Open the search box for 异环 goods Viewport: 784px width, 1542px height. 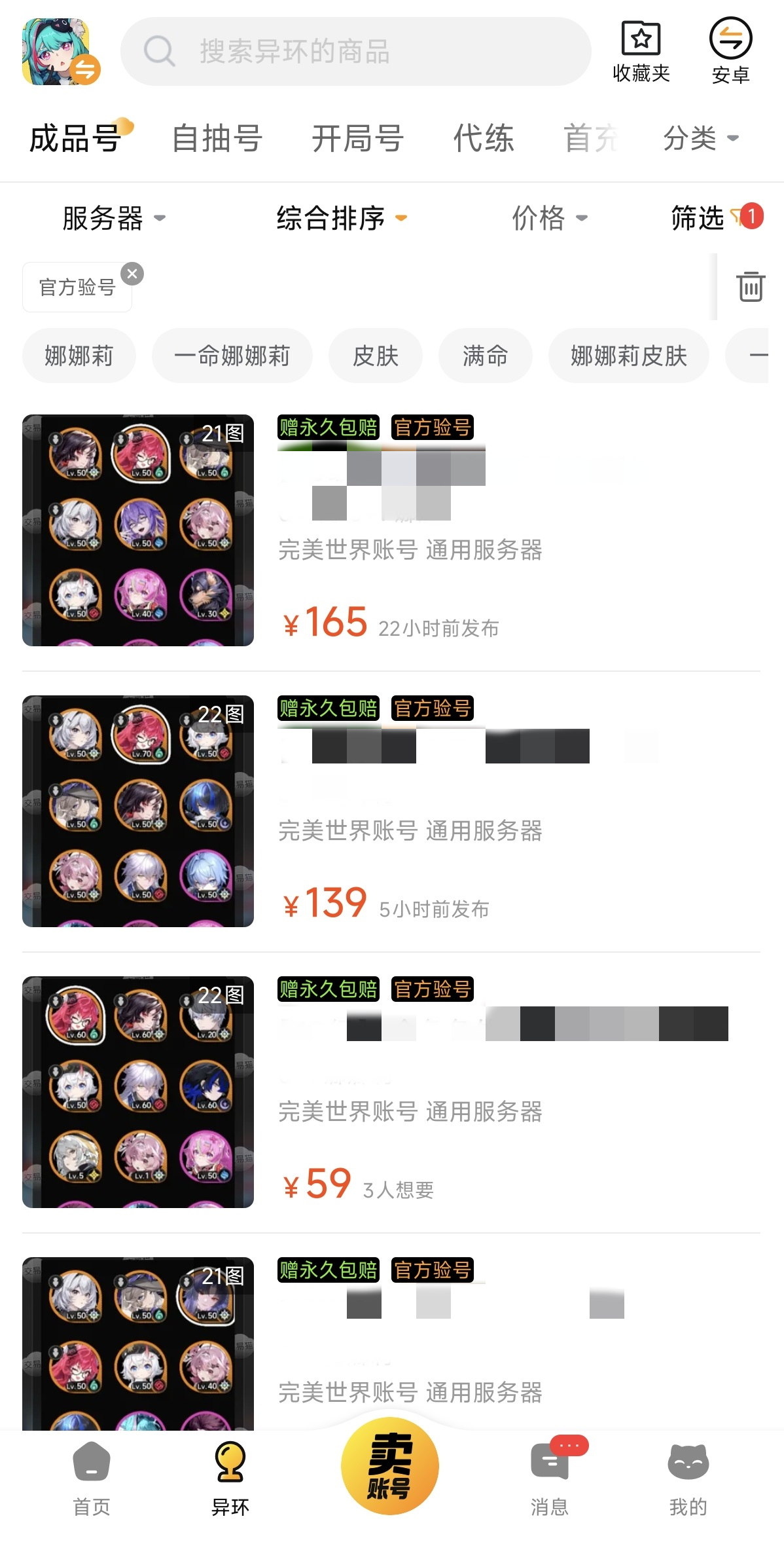(355, 51)
